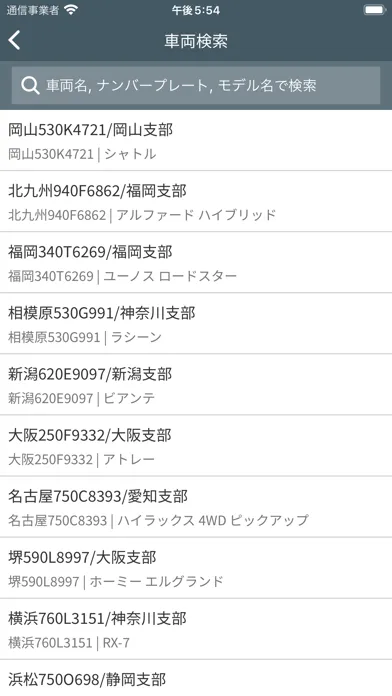Open vehicle 岡山530K4721 シャトル
Screen dimensions: 392x696
click(x=196, y=141)
